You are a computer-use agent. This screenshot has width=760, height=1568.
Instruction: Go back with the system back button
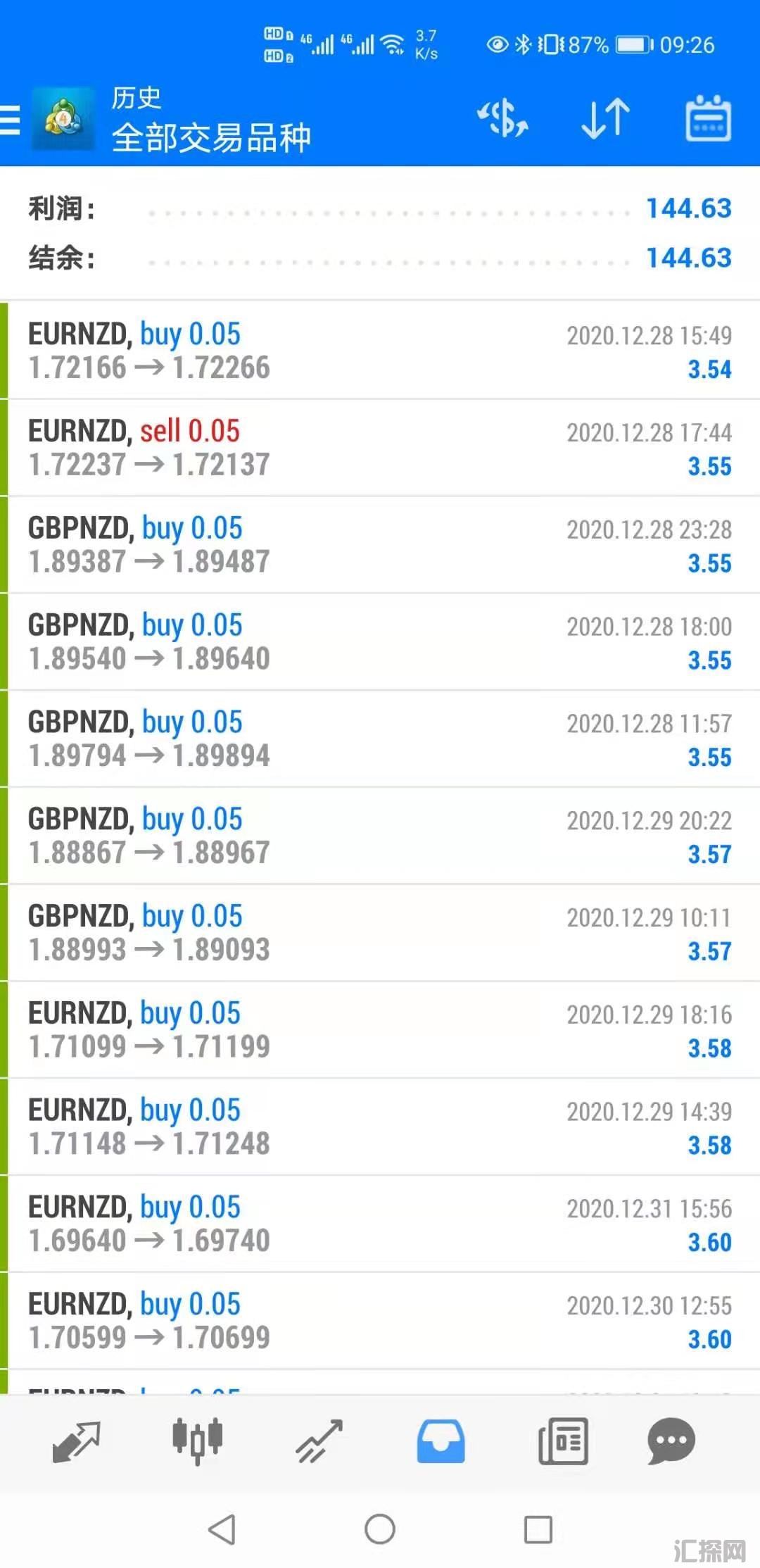(x=222, y=1529)
